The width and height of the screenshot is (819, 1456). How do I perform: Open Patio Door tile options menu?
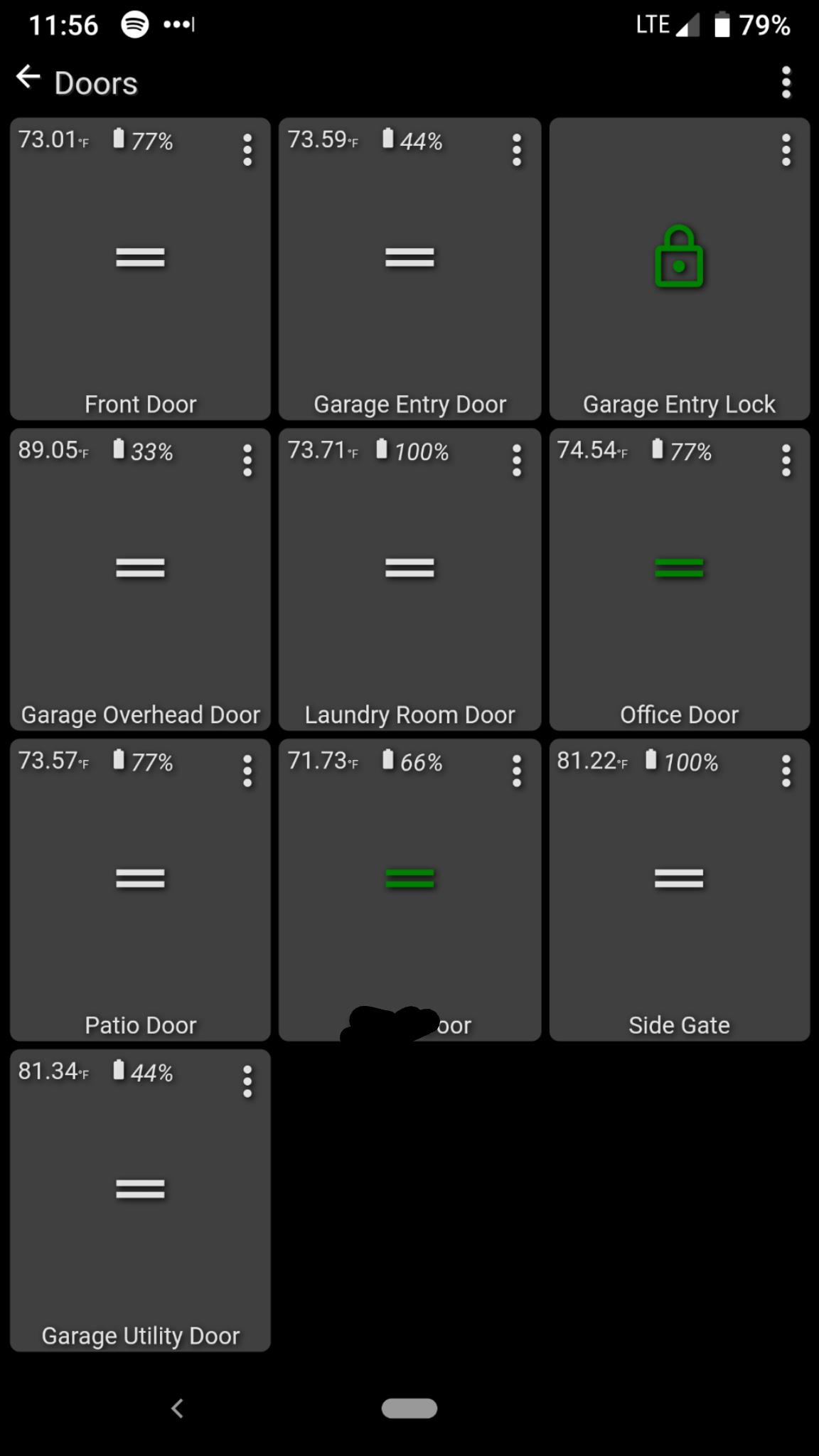[x=247, y=771]
